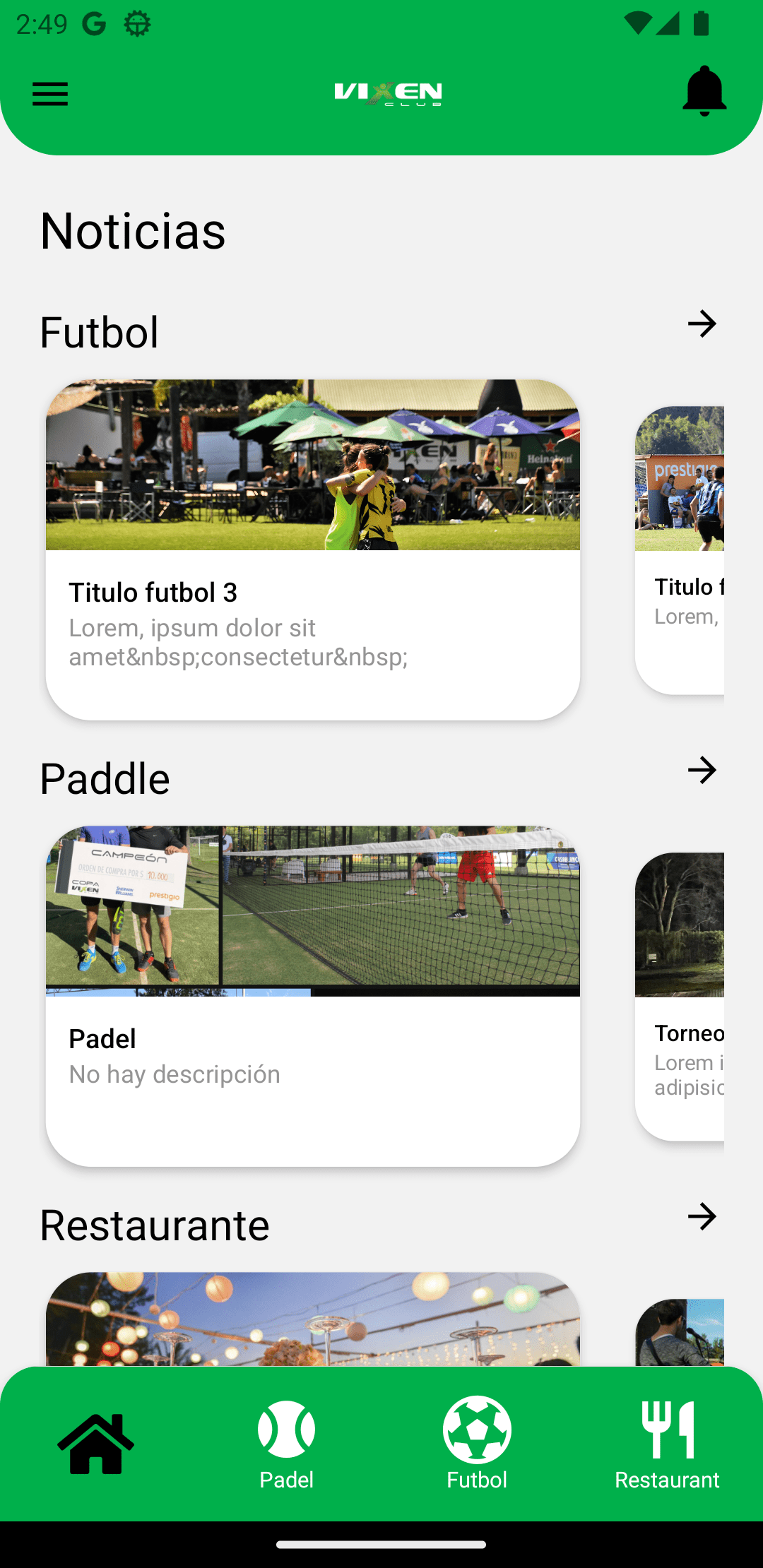Open the notifications bell

point(704,92)
